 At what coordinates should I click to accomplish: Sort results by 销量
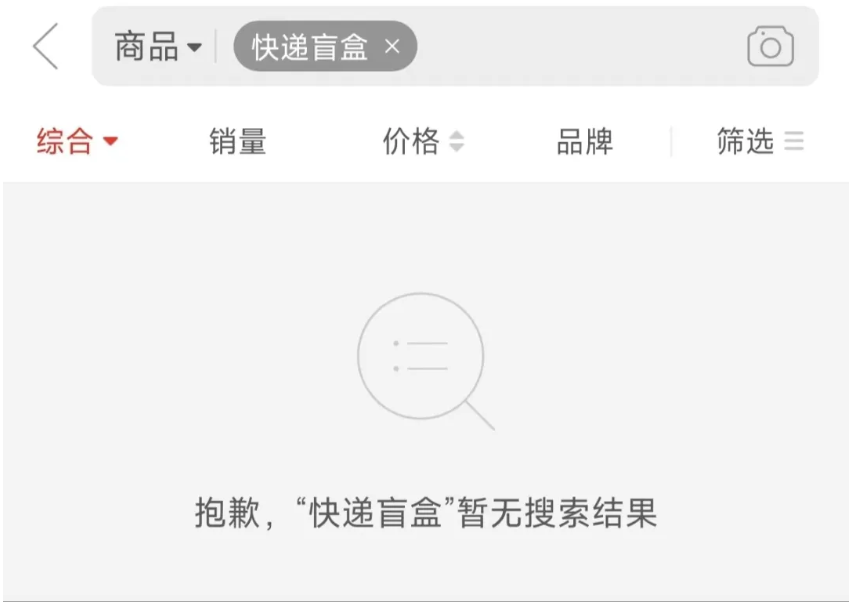pos(238,142)
